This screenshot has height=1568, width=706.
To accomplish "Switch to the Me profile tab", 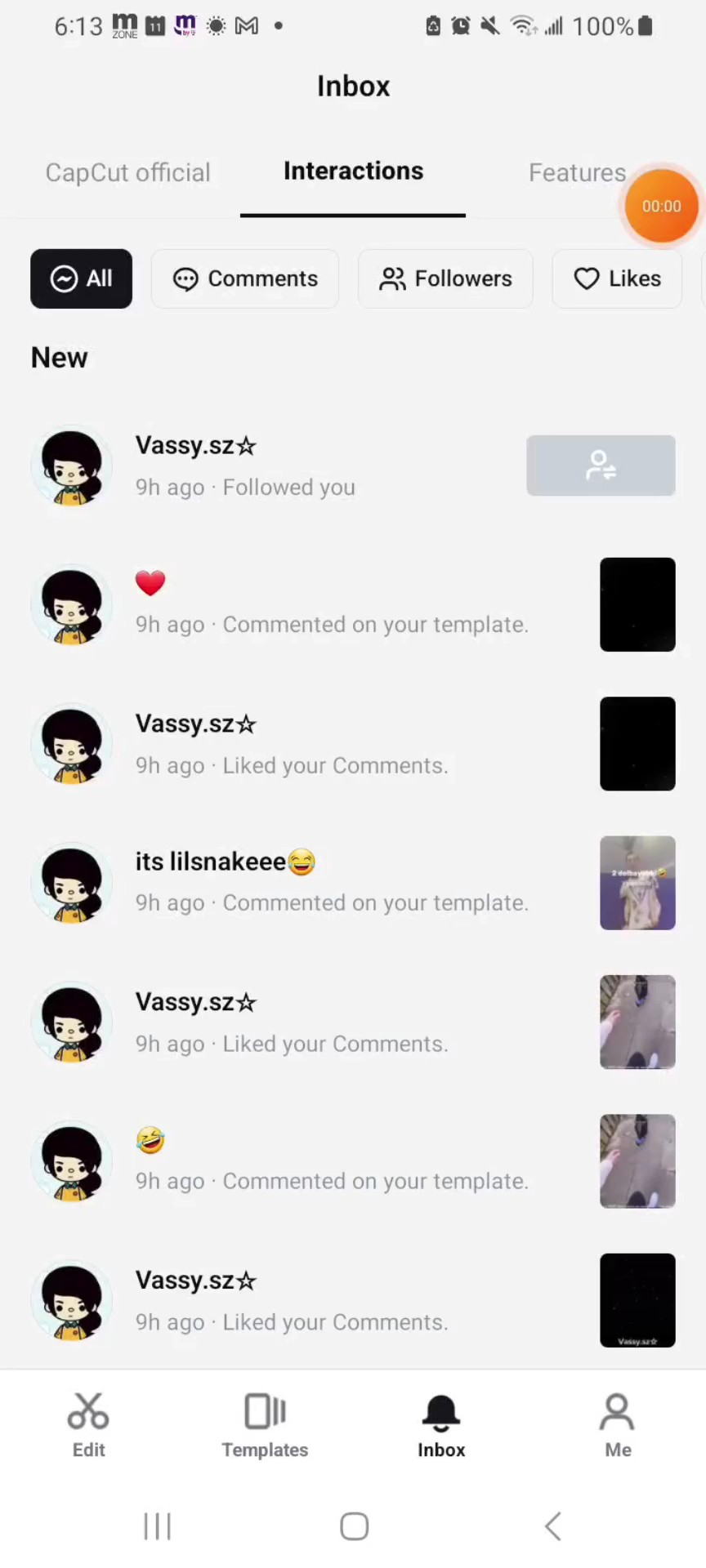I will pyautogui.click(x=618, y=1426).
